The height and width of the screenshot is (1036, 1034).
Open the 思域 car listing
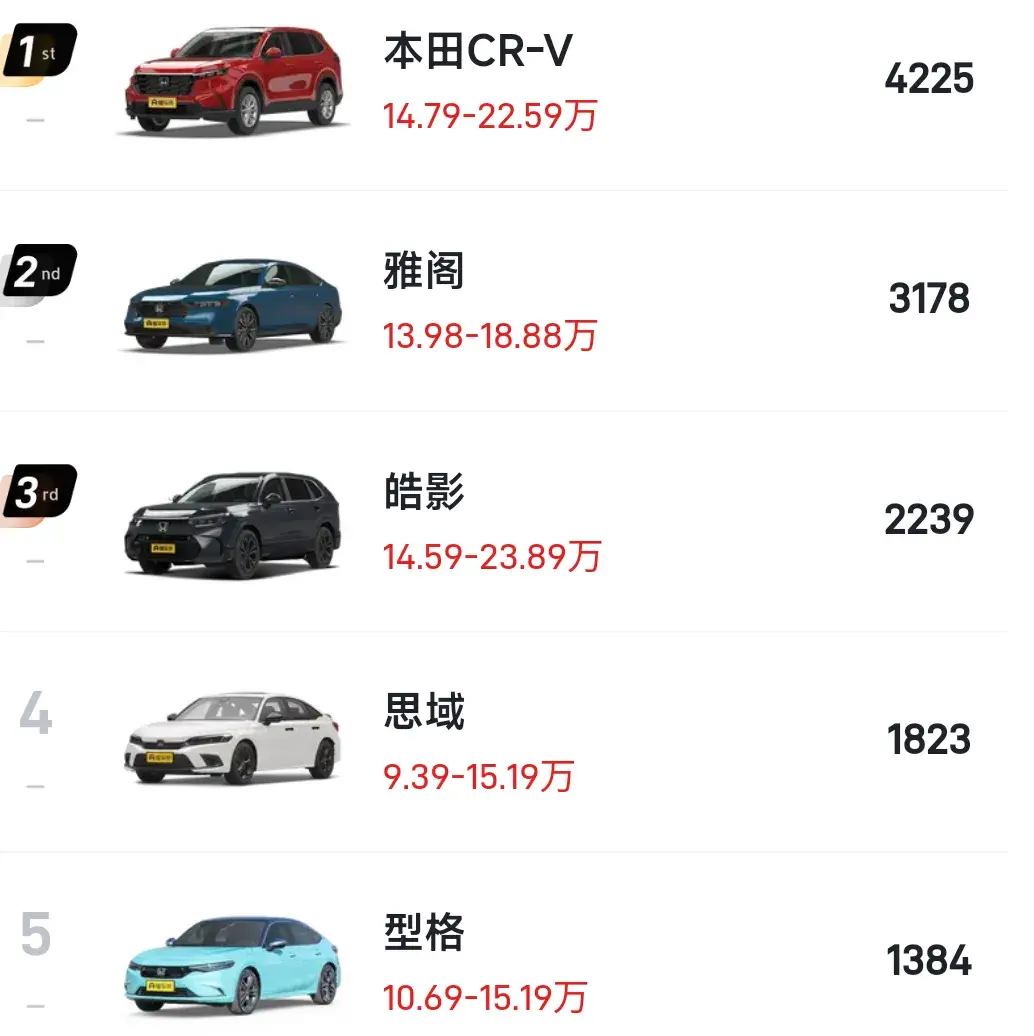click(424, 713)
